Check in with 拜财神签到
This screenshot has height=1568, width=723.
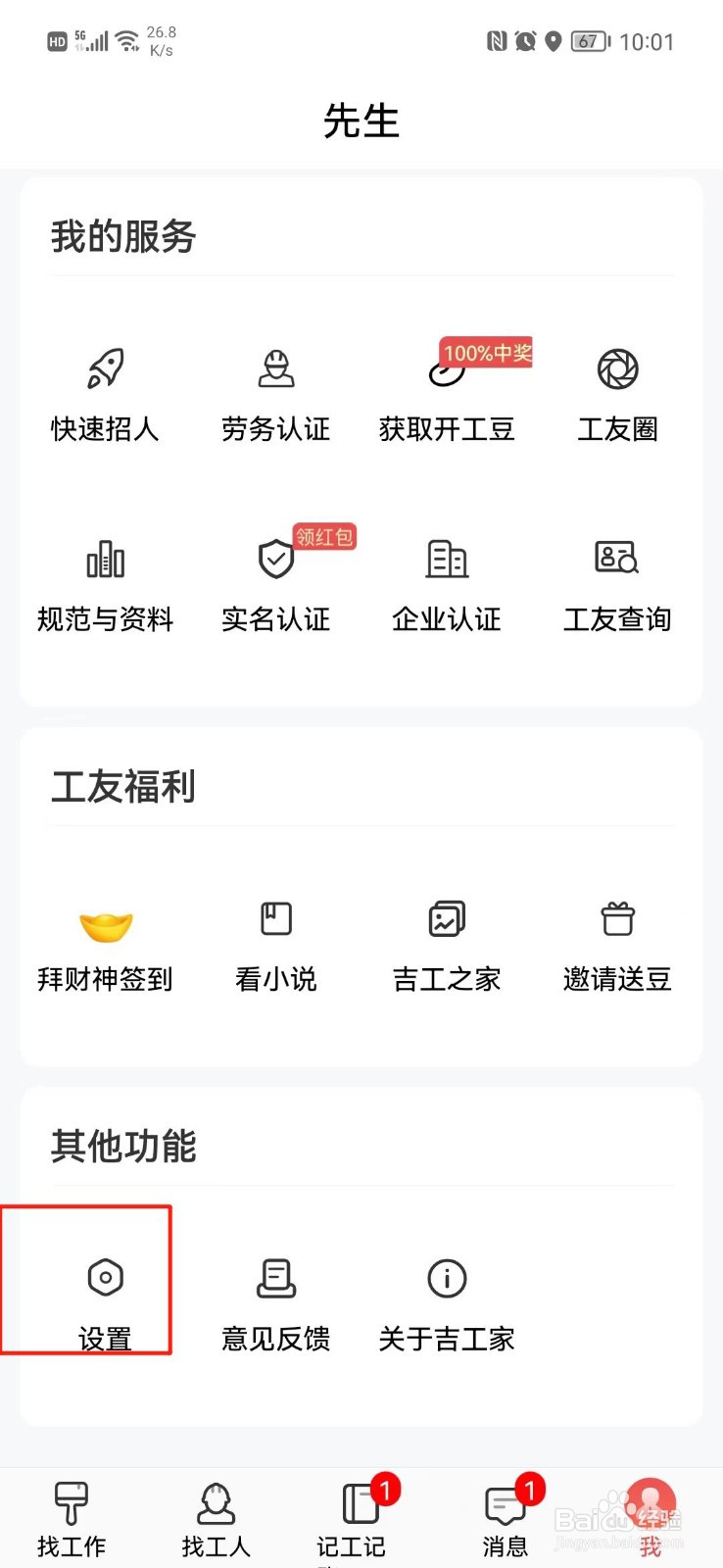(105, 944)
